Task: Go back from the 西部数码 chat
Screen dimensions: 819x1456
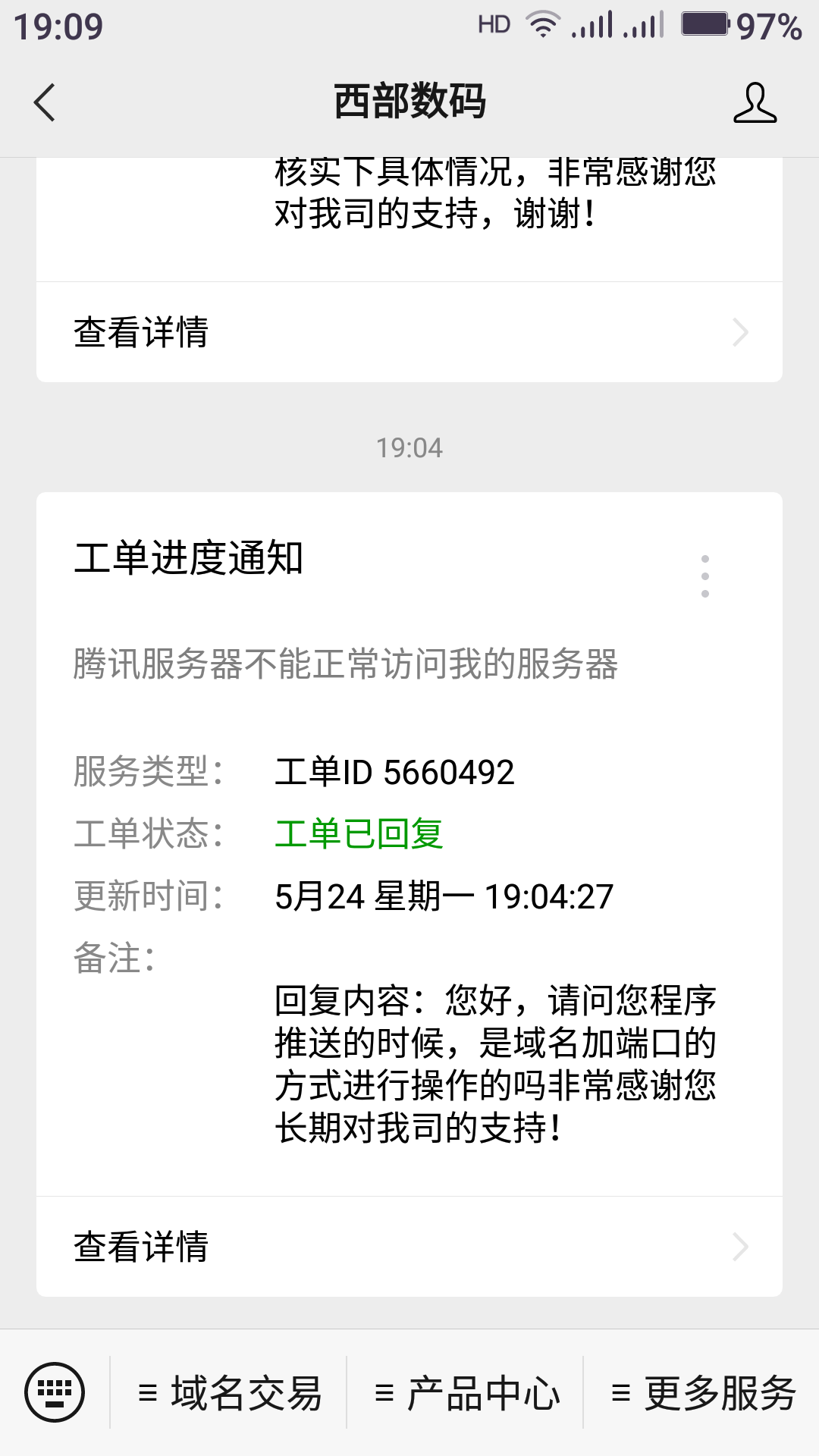Action: 45,102
